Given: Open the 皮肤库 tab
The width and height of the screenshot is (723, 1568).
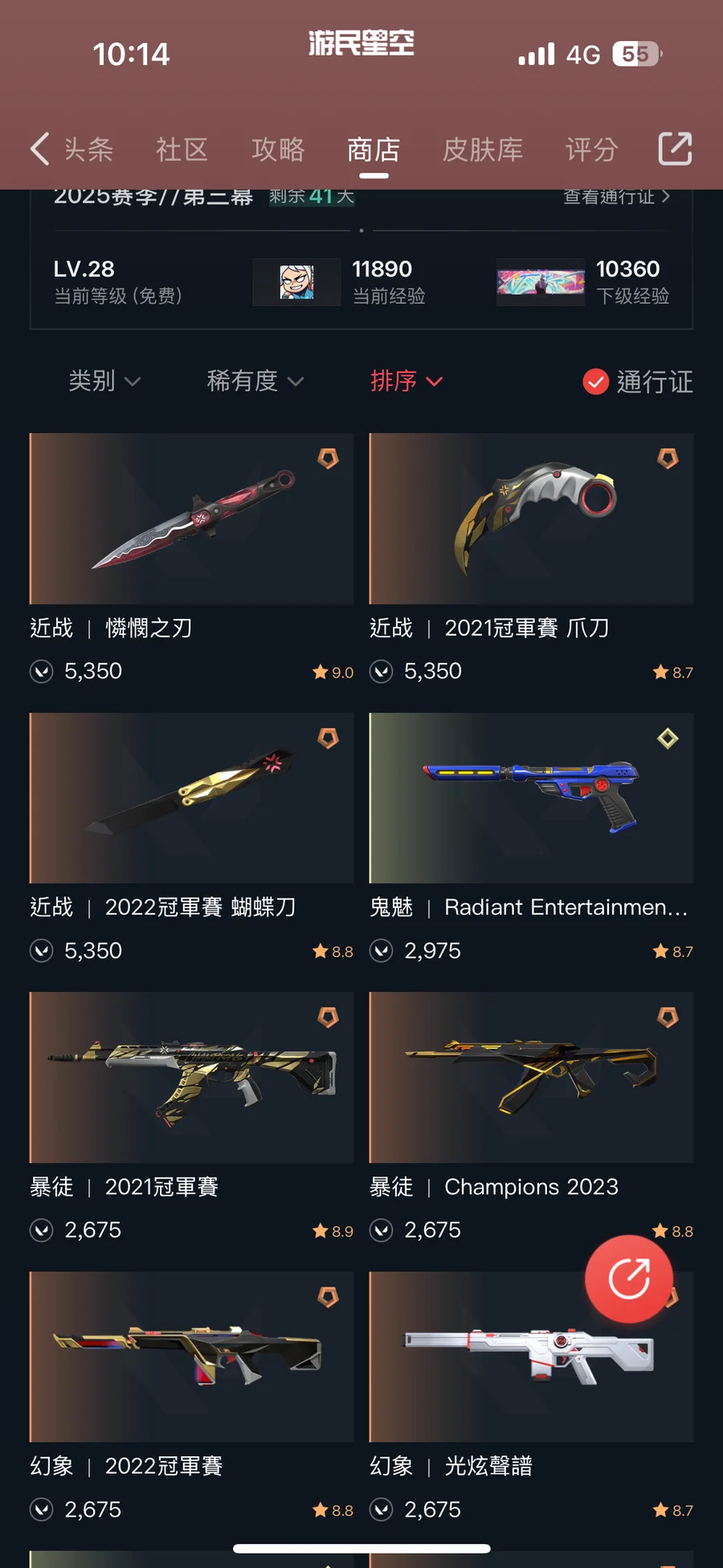Looking at the screenshot, I should [483, 149].
